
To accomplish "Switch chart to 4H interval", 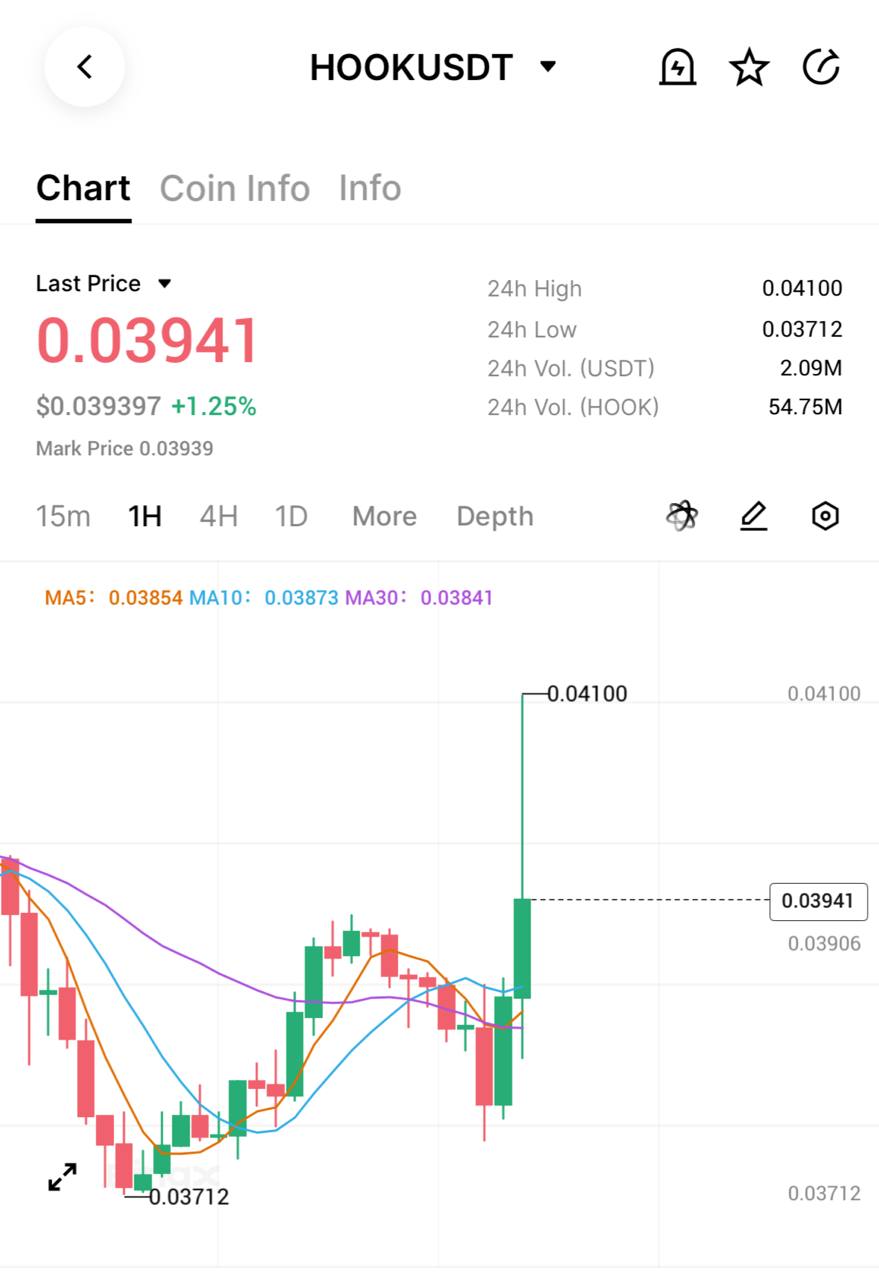I will click(218, 516).
